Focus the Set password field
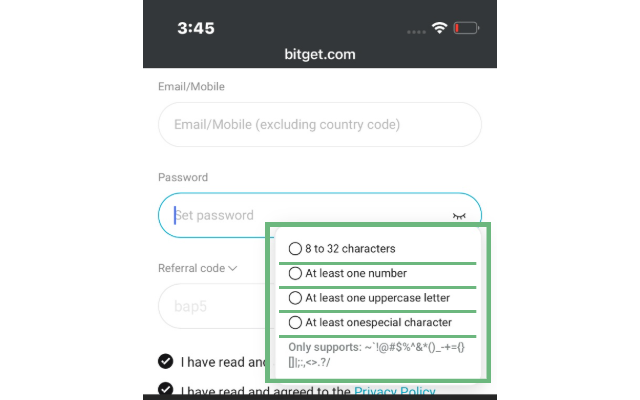The width and height of the screenshot is (640, 400). coord(300,215)
